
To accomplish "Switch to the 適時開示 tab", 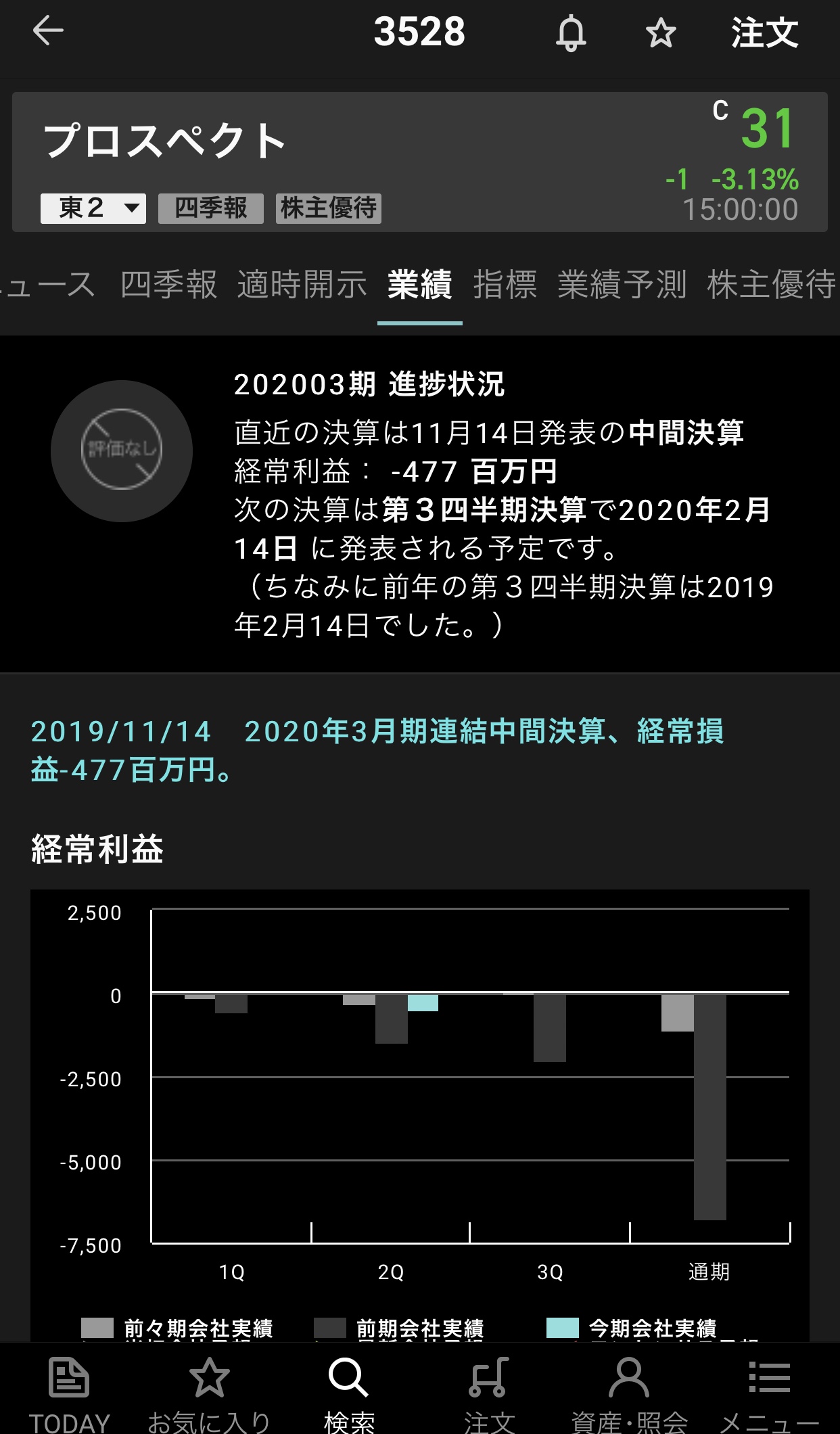I will 302,284.
